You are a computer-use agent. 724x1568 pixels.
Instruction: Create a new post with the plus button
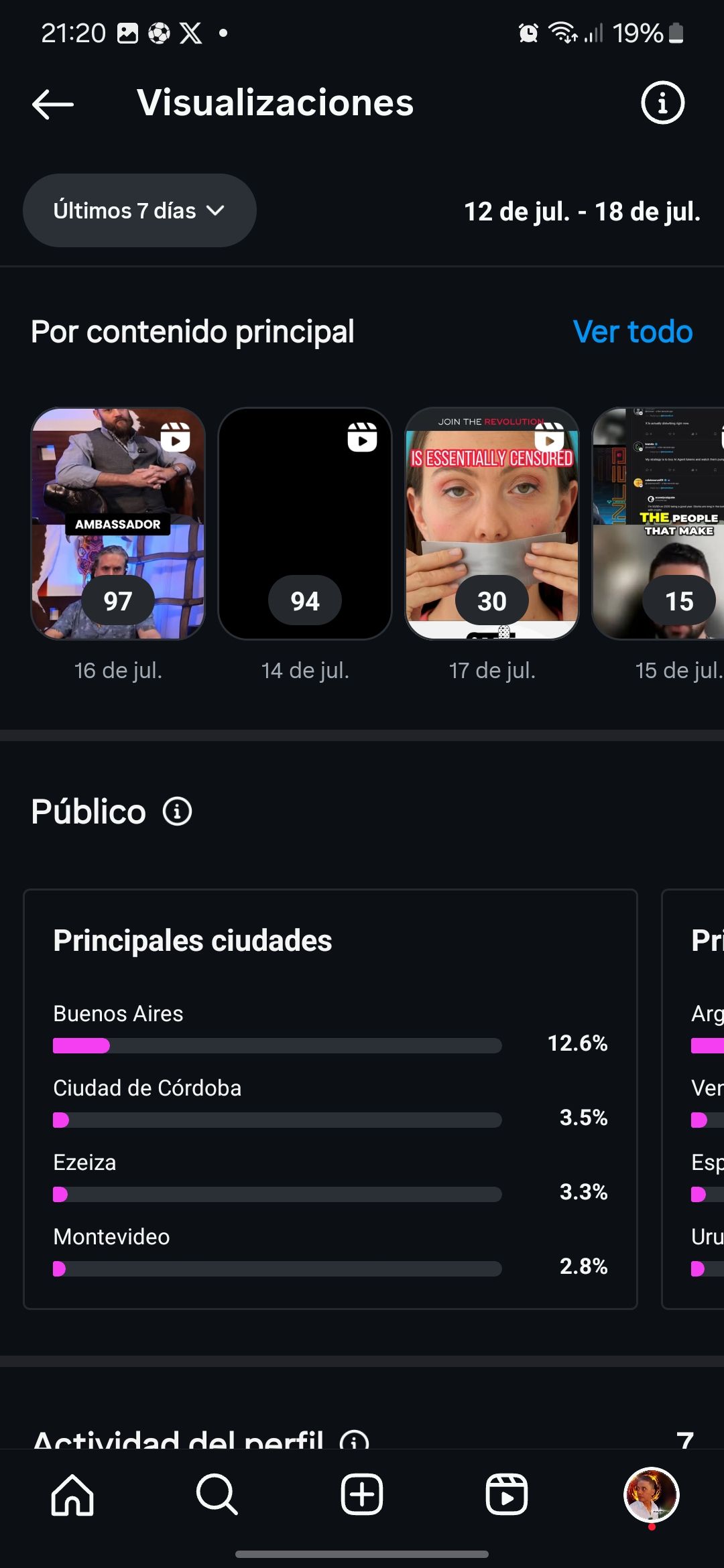pyautogui.click(x=362, y=1495)
